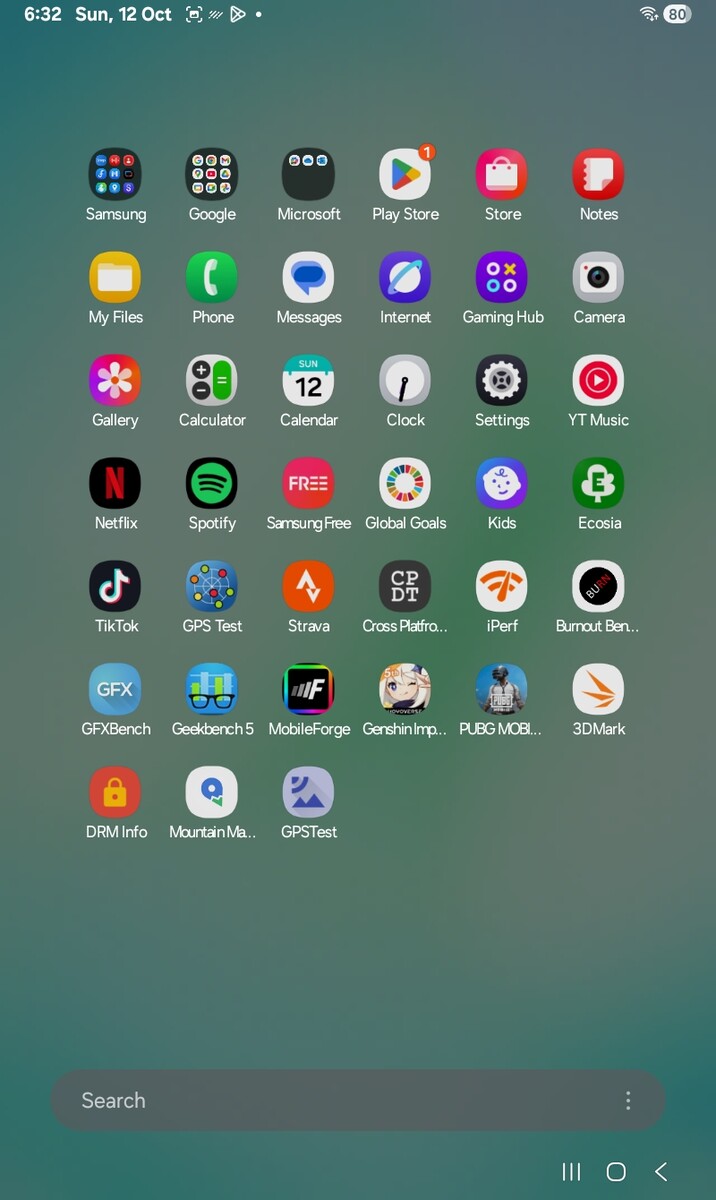Screen dimensions: 716x1200
Task: Open the three-dot menu in the search bar
Action: (x=628, y=1100)
